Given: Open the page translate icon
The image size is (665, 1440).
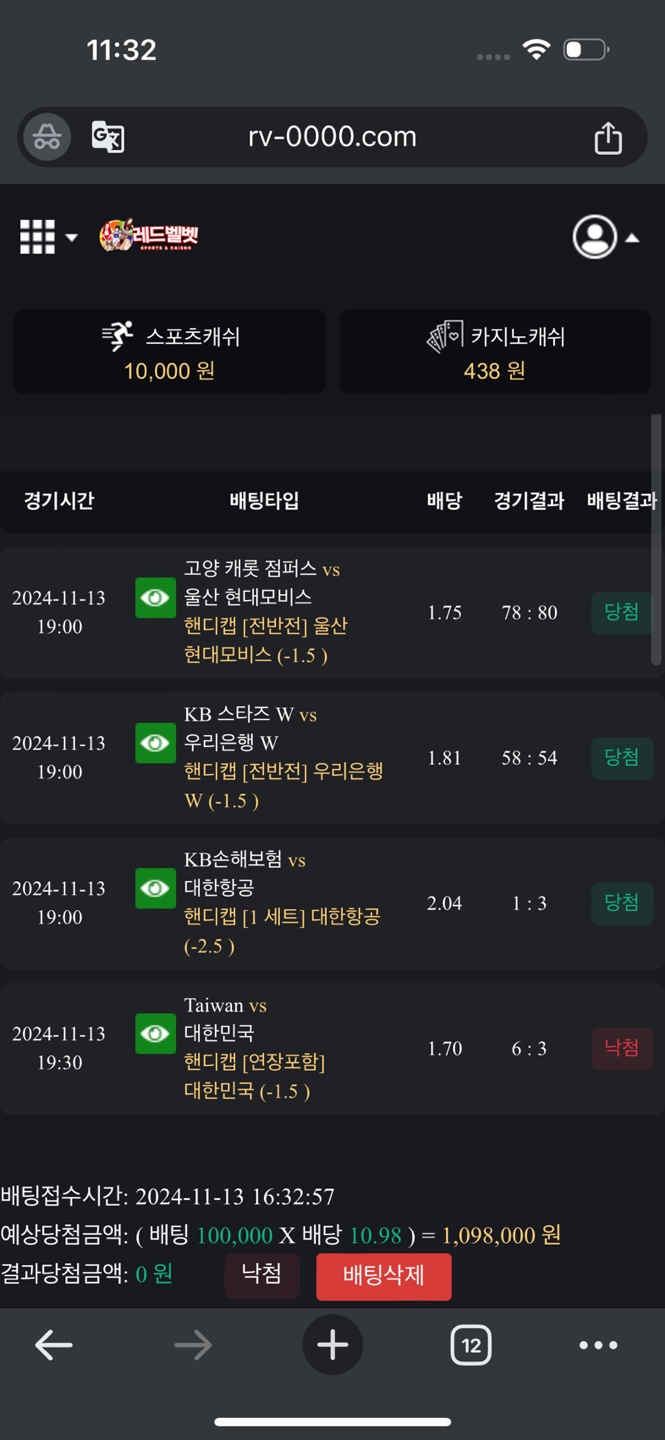Looking at the screenshot, I should (107, 137).
